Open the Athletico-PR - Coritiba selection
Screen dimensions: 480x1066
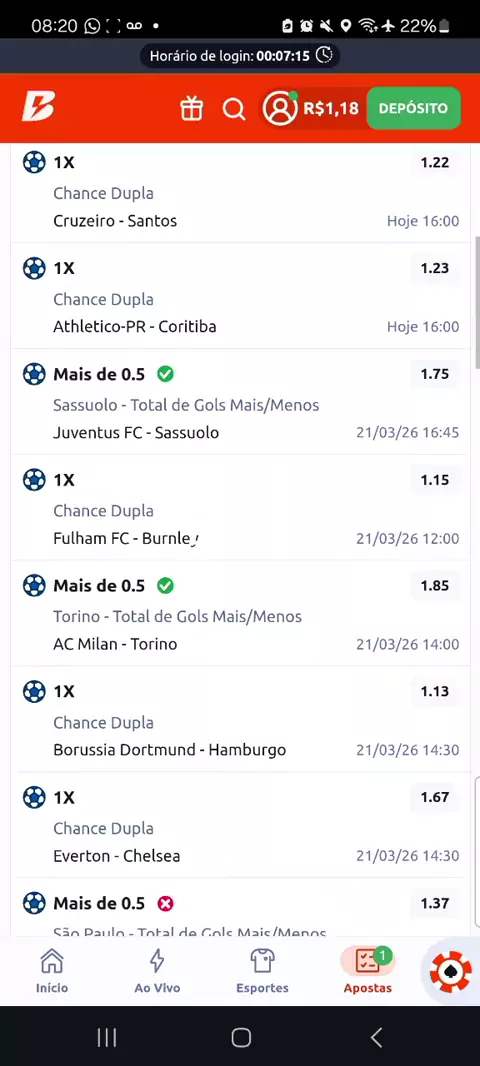click(241, 296)
